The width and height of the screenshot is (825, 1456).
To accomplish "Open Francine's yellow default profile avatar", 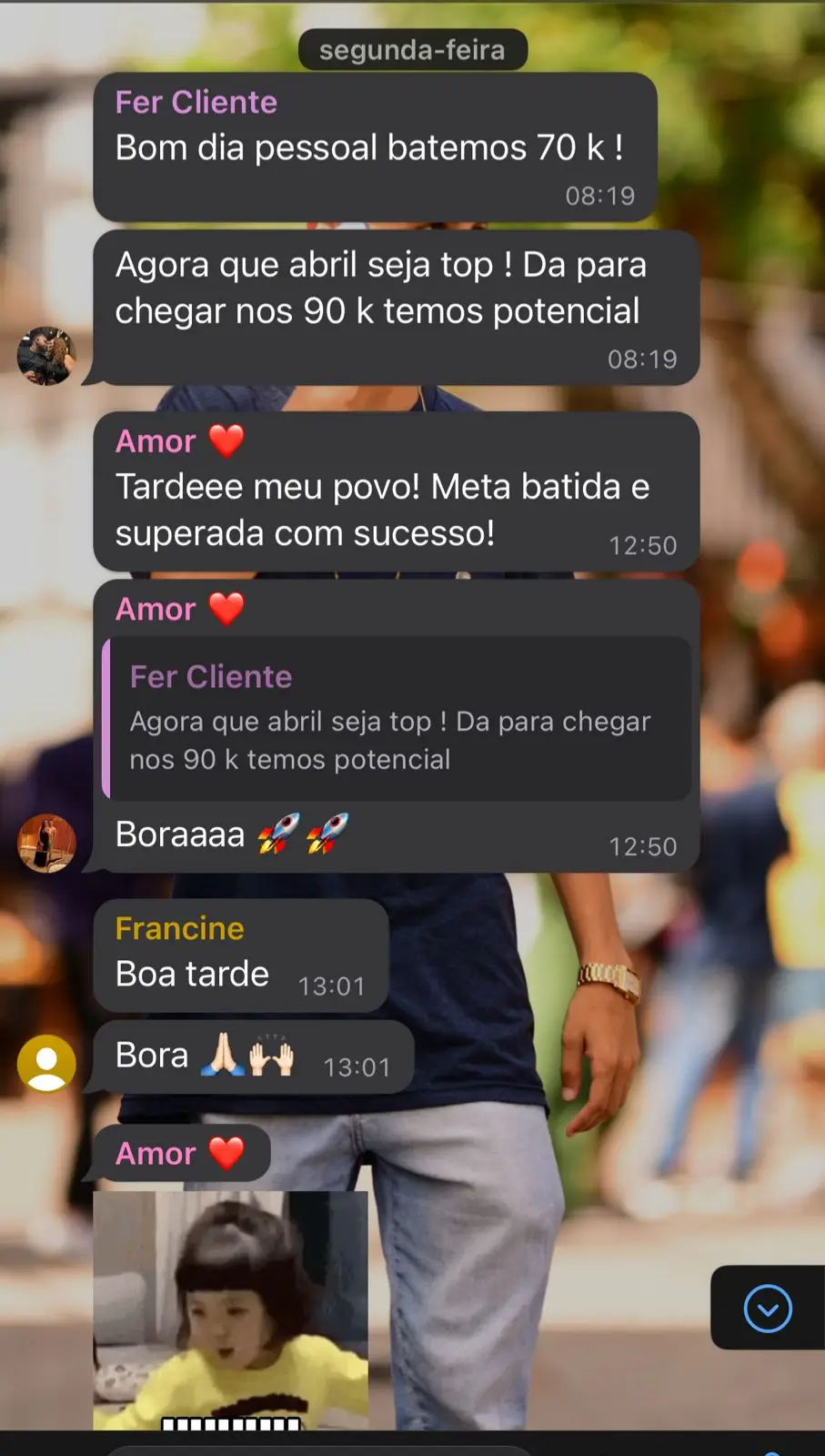I will (x=46, y=1063).
